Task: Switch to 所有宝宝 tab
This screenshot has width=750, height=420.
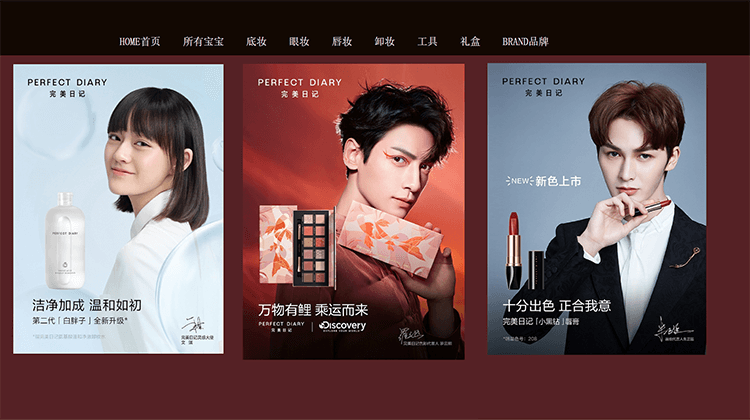Action: 203,42
